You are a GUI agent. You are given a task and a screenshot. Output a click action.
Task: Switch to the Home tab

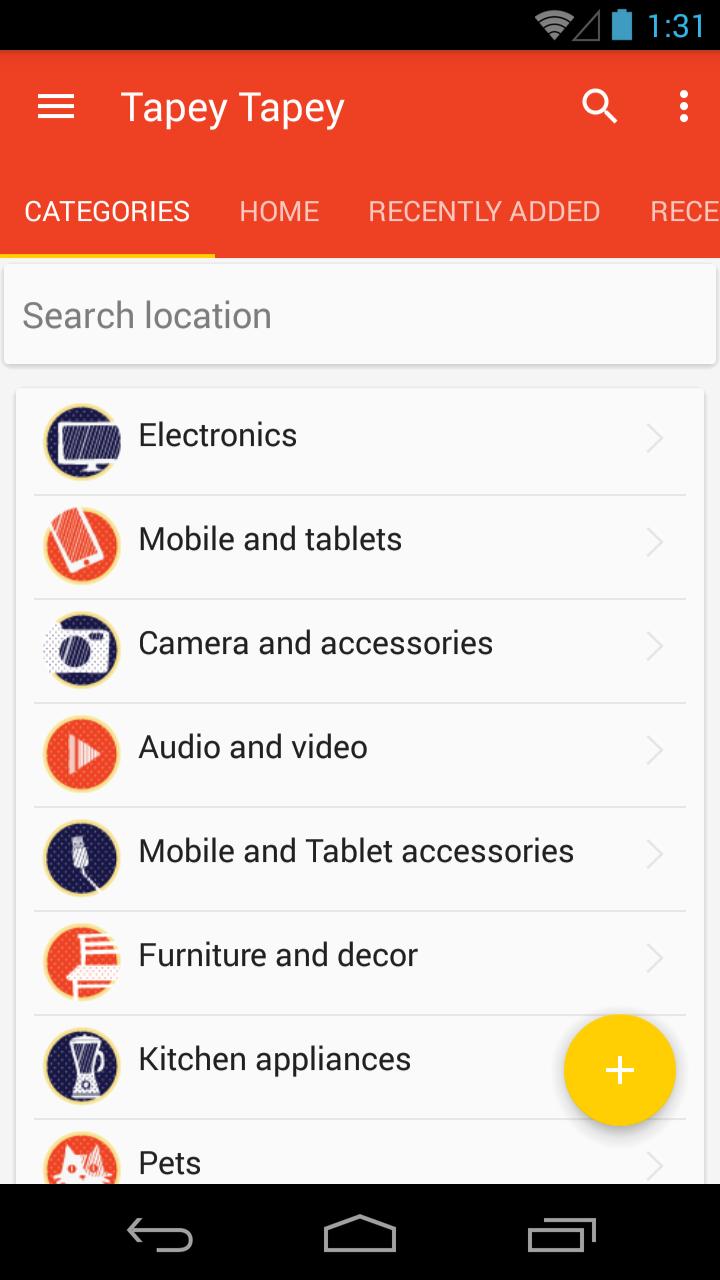pos(279,212)
